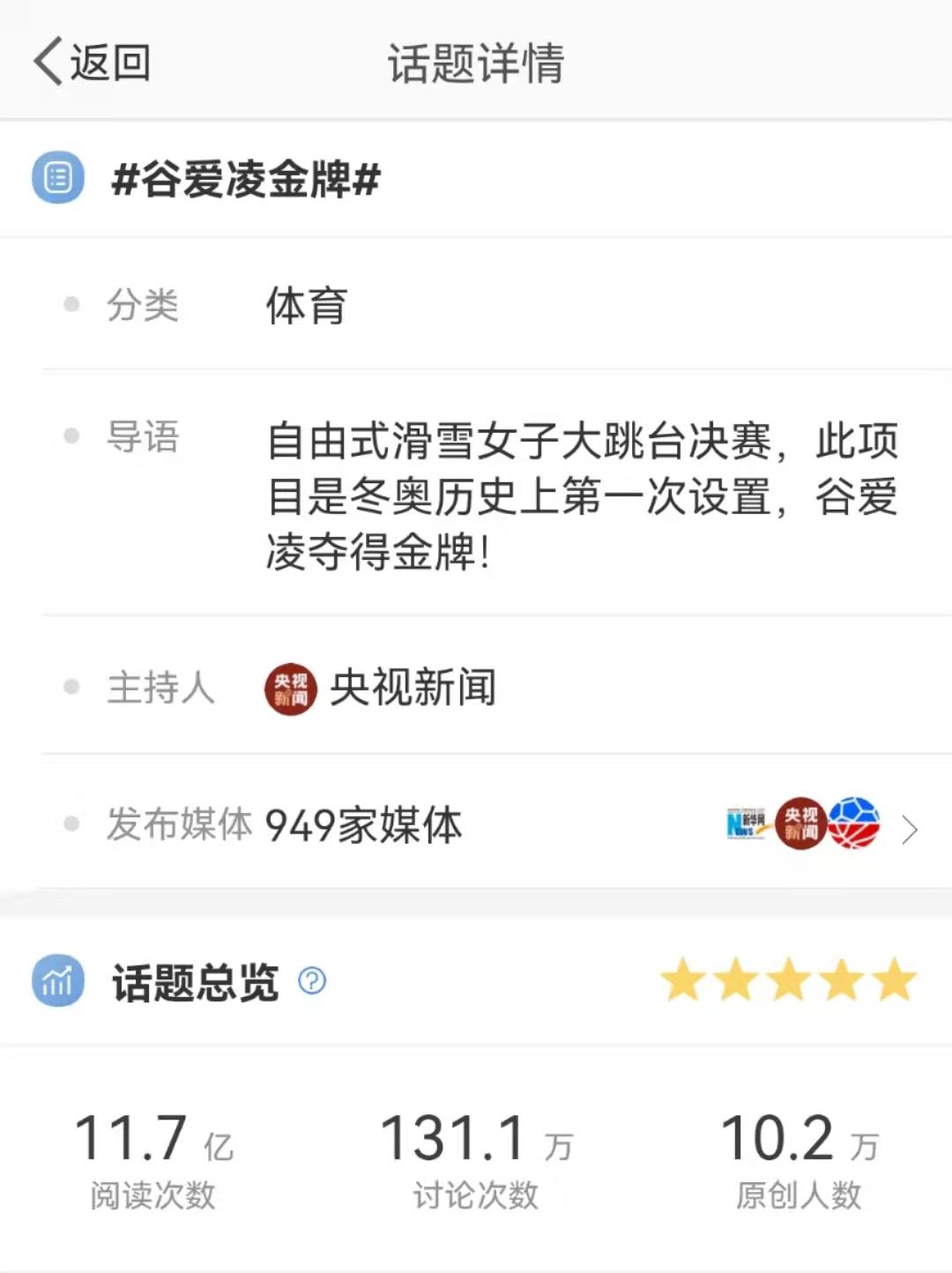Image resolution: width=952 pixels, height=1273 pixels.
Task: Tap the help icon beside 话题总览
Action: click(312, 981)
